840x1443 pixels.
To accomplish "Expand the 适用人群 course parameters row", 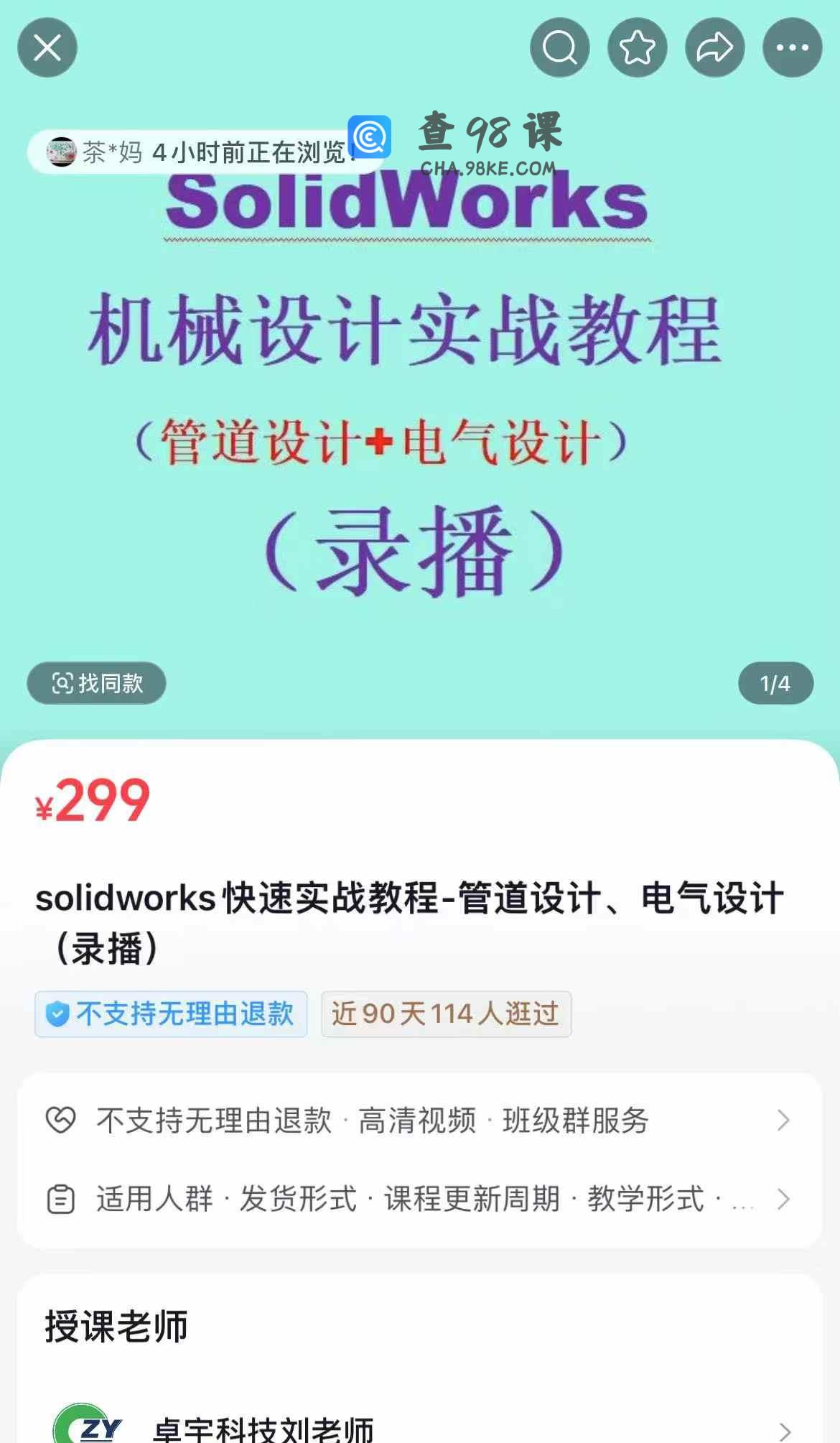I will click(419, 1199).
